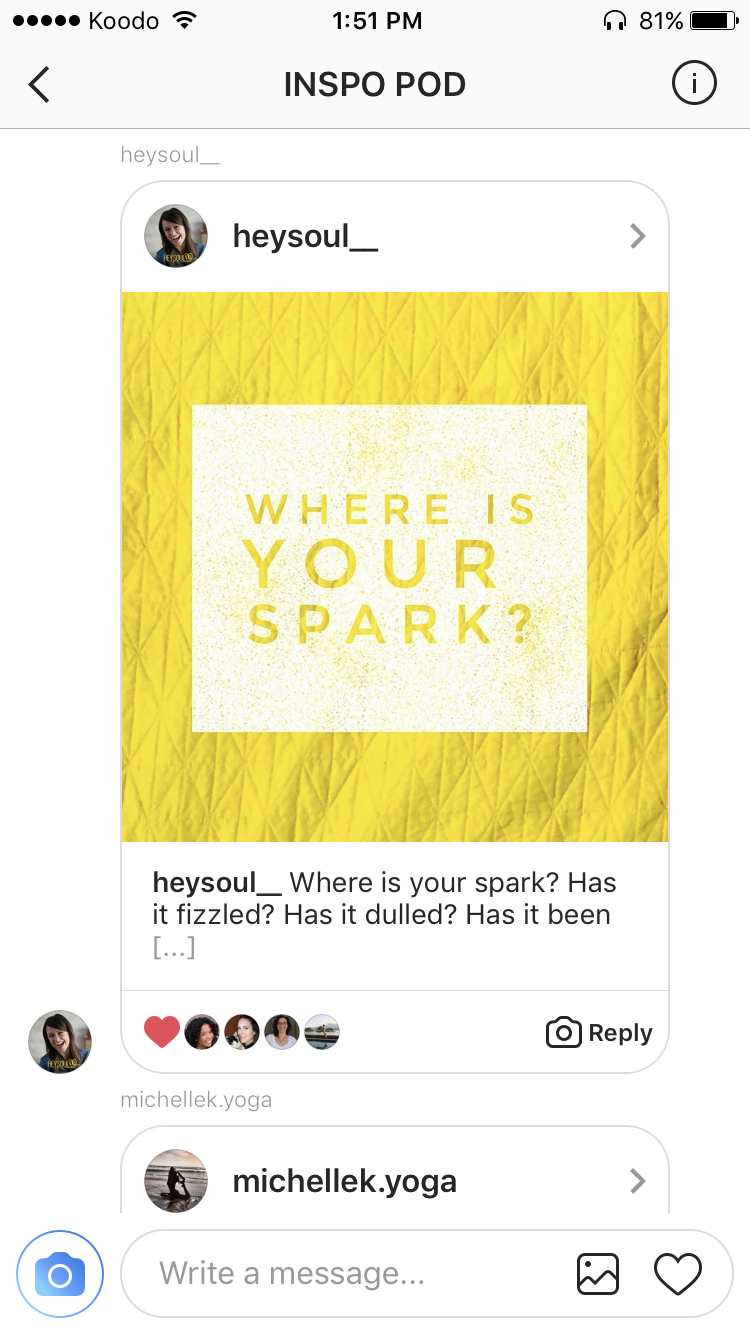The width and height of the screenshot is (750, 1334).
Task: Open heysoul__ profile from post header
Action: pyautogui.click(x=395, y=237)
